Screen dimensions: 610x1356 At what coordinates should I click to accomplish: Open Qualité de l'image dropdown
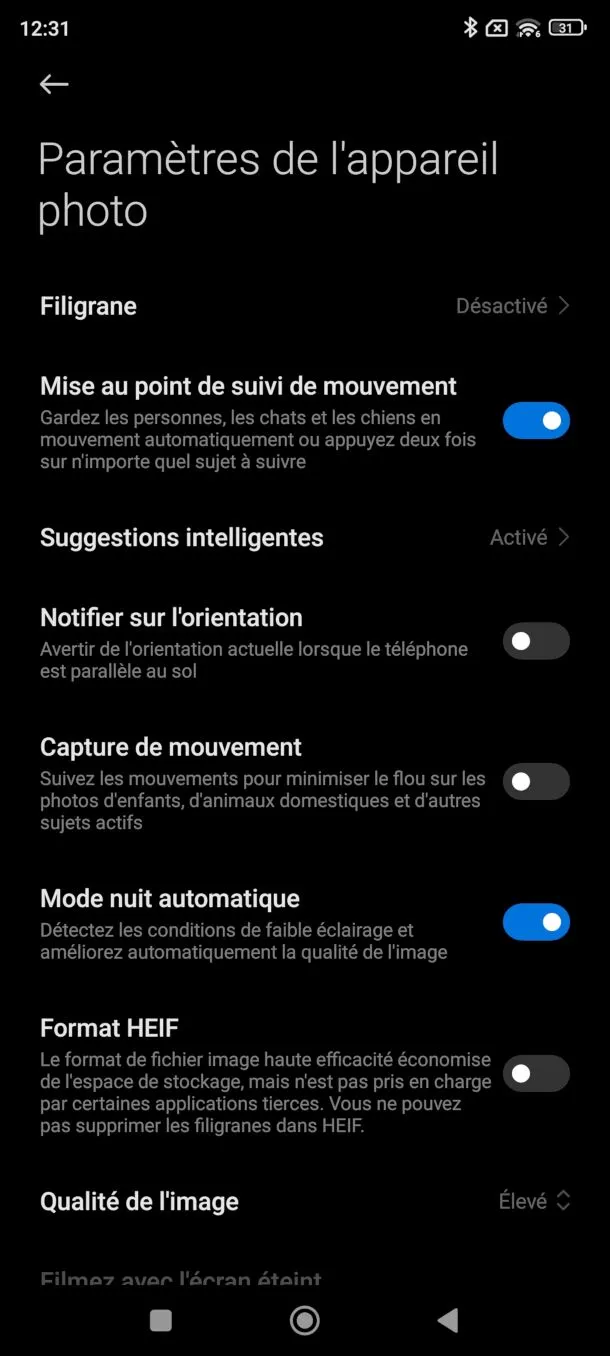tap(534, 1201)
